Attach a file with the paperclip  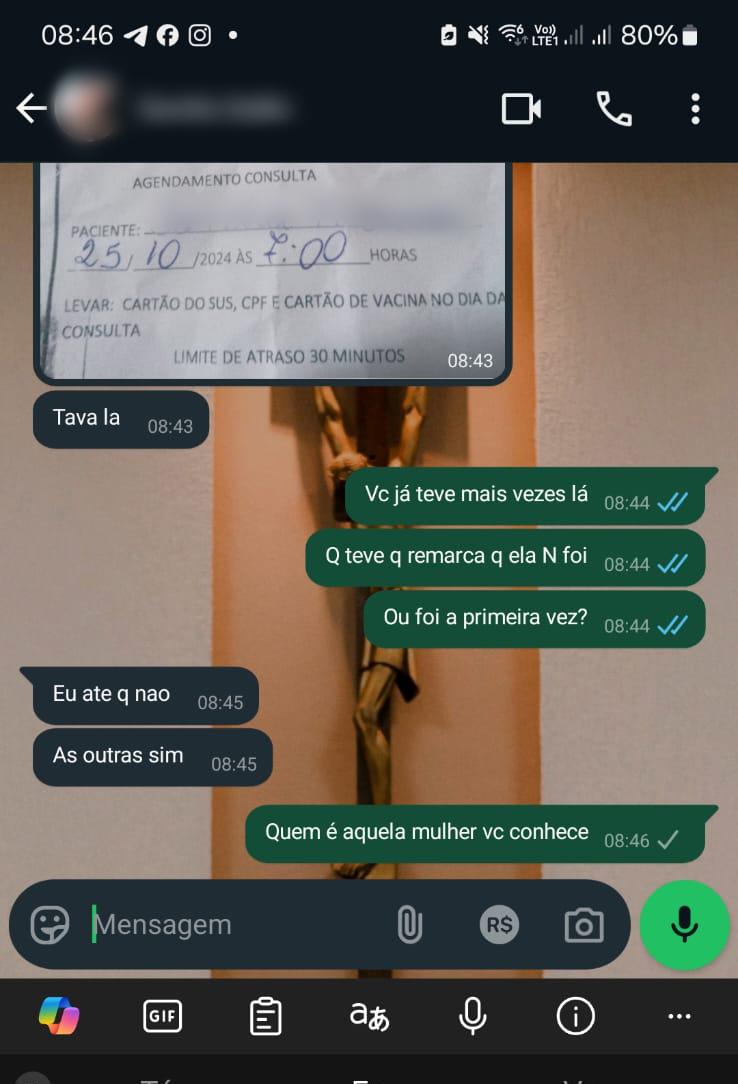[409, 925]
